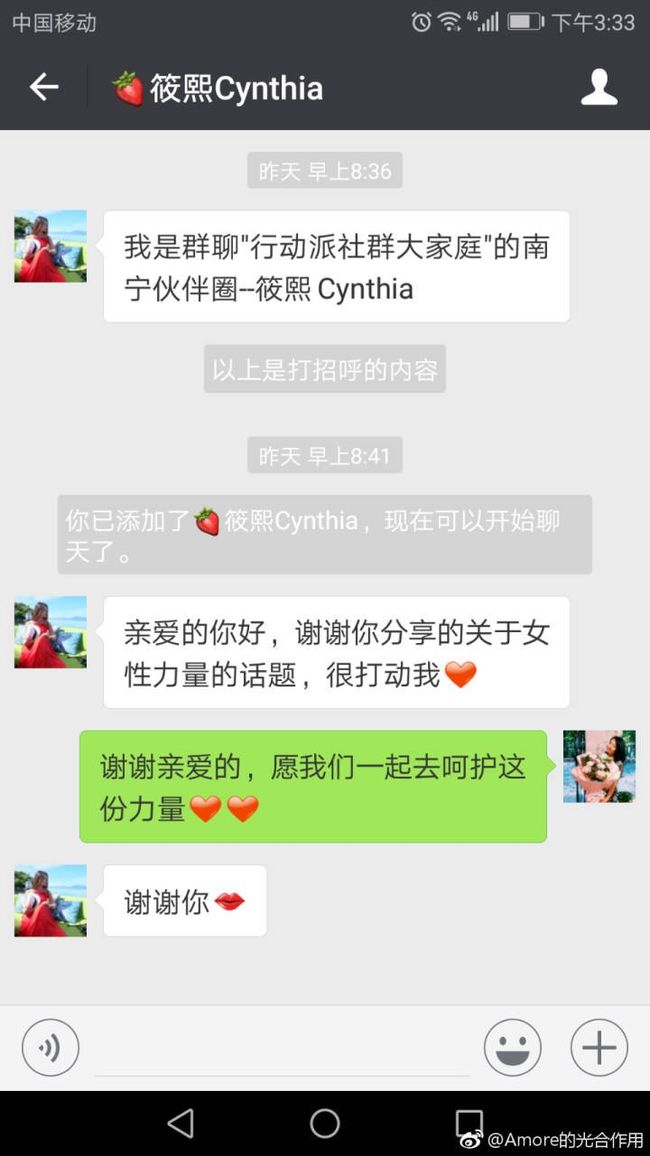
Task: Tap the system back triangle
Action: [x=181, y=1124]
